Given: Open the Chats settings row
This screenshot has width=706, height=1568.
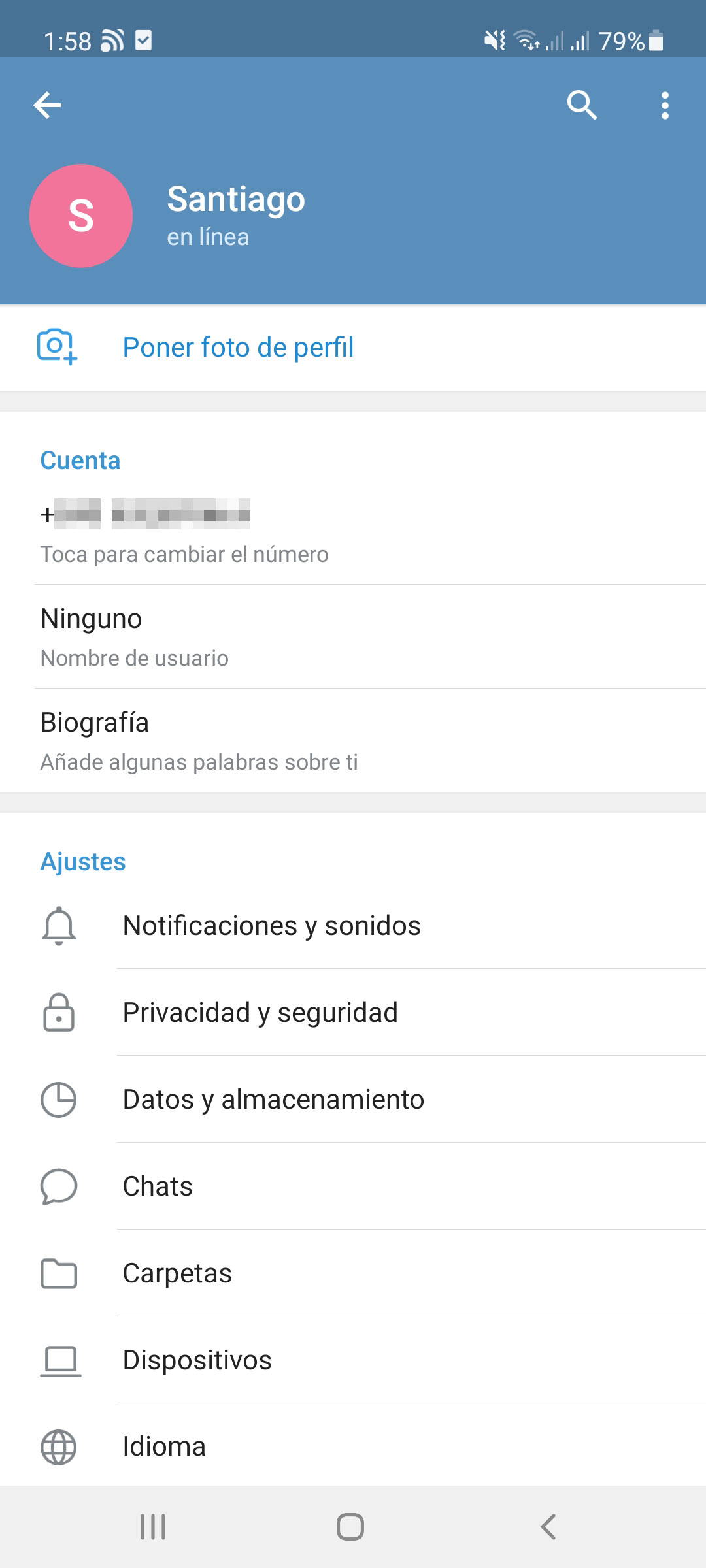Looking at the screenshot, I should tap(353, 1186).
